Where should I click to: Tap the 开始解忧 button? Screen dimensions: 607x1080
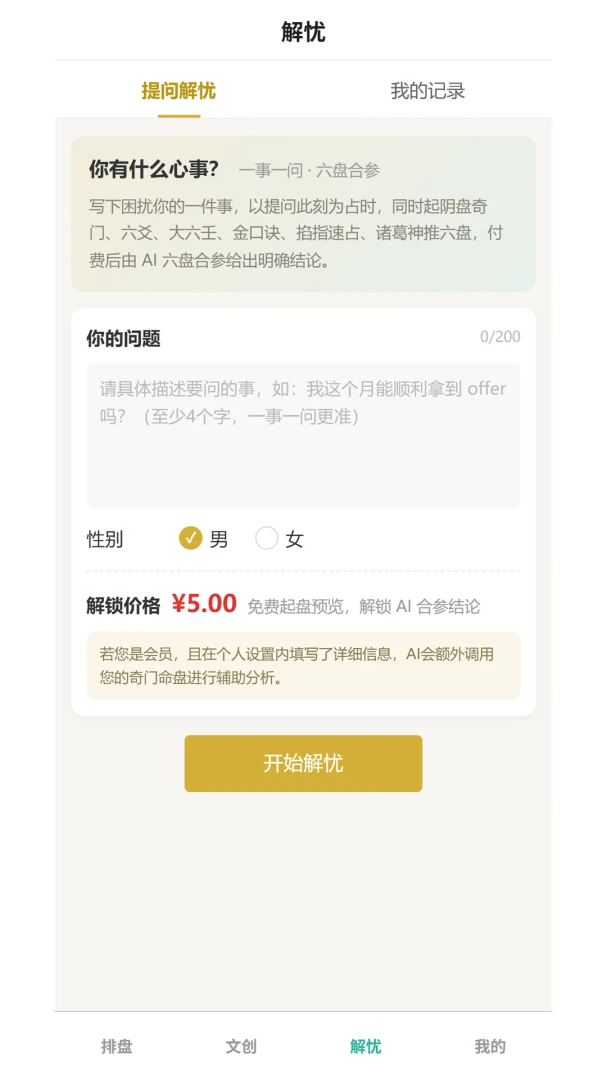(x=303, y=763)
